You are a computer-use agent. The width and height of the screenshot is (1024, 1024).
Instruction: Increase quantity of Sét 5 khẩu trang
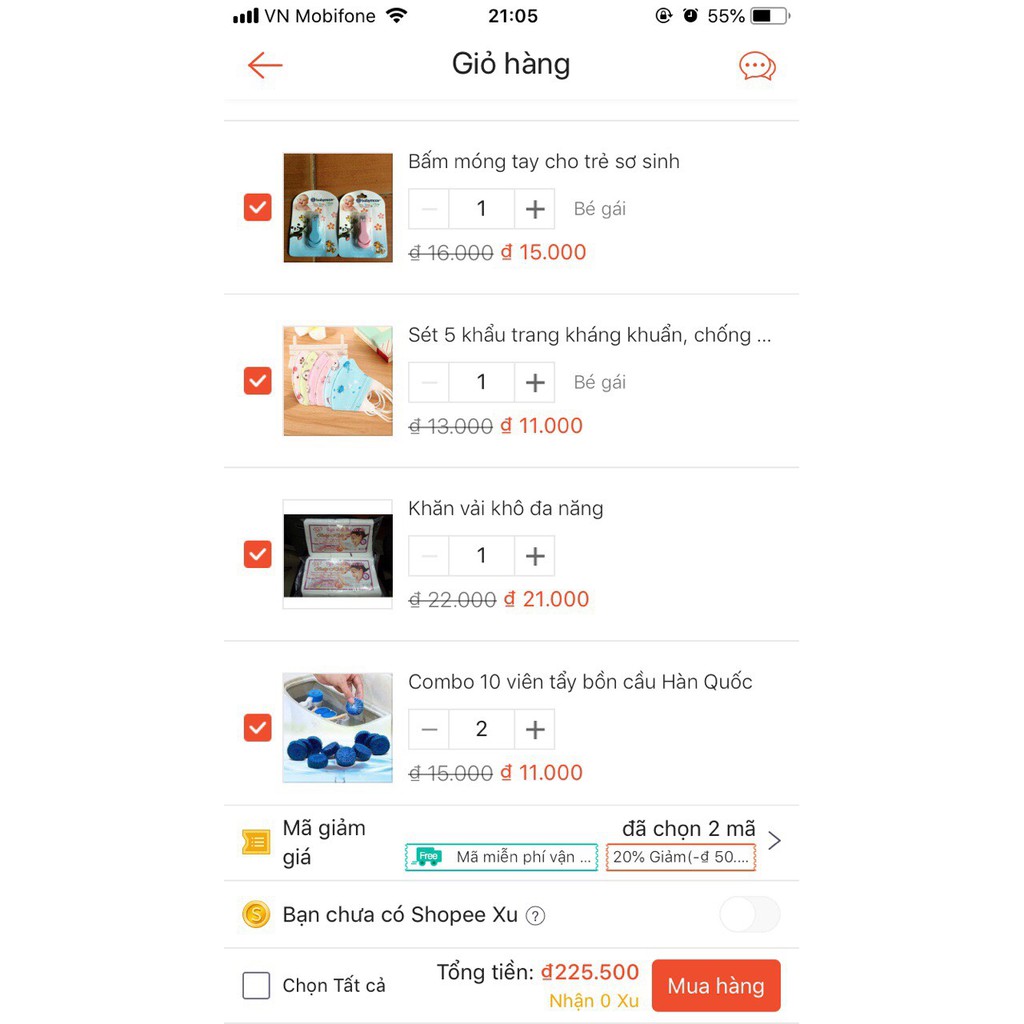pyautogui.click(x=535, y=382)
